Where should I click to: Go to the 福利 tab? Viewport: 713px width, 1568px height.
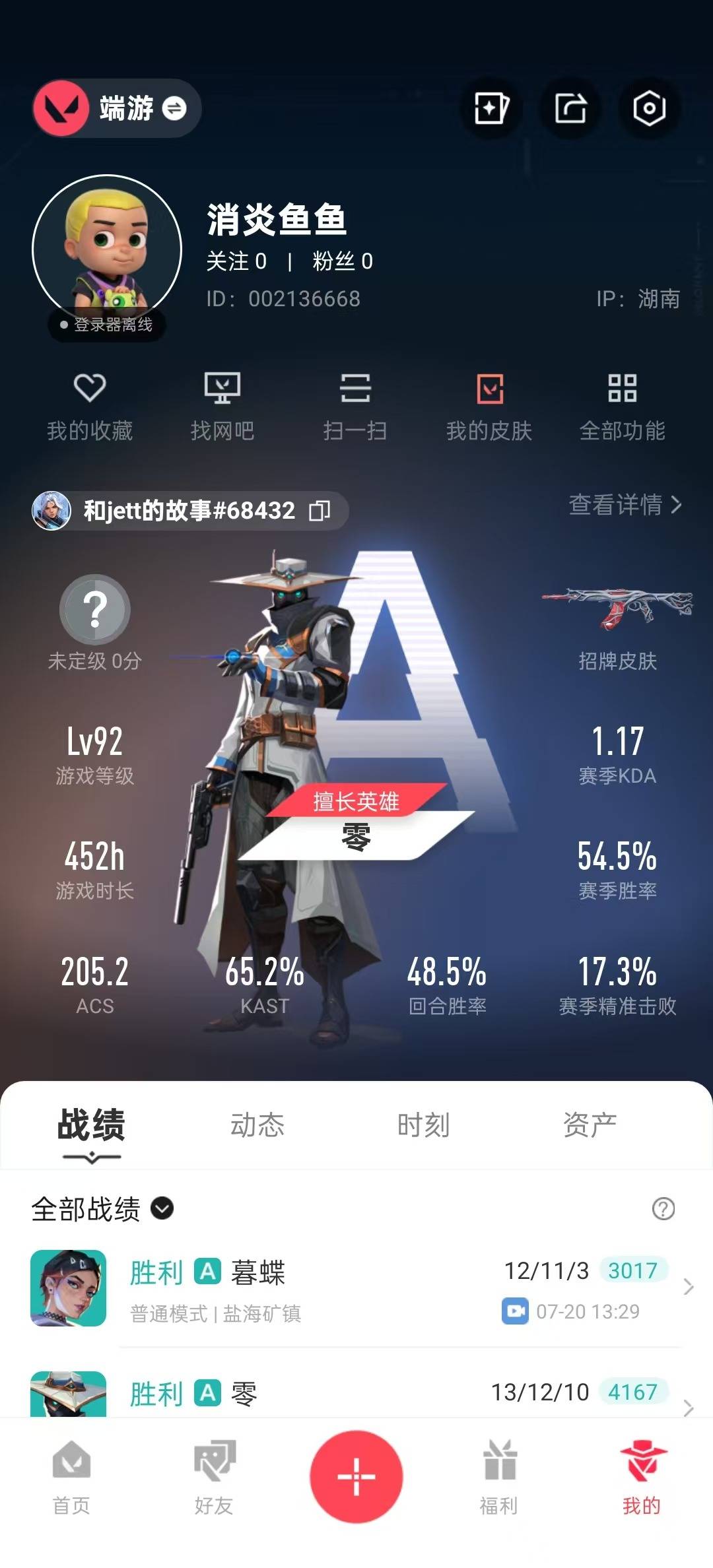pos(499,1478)
